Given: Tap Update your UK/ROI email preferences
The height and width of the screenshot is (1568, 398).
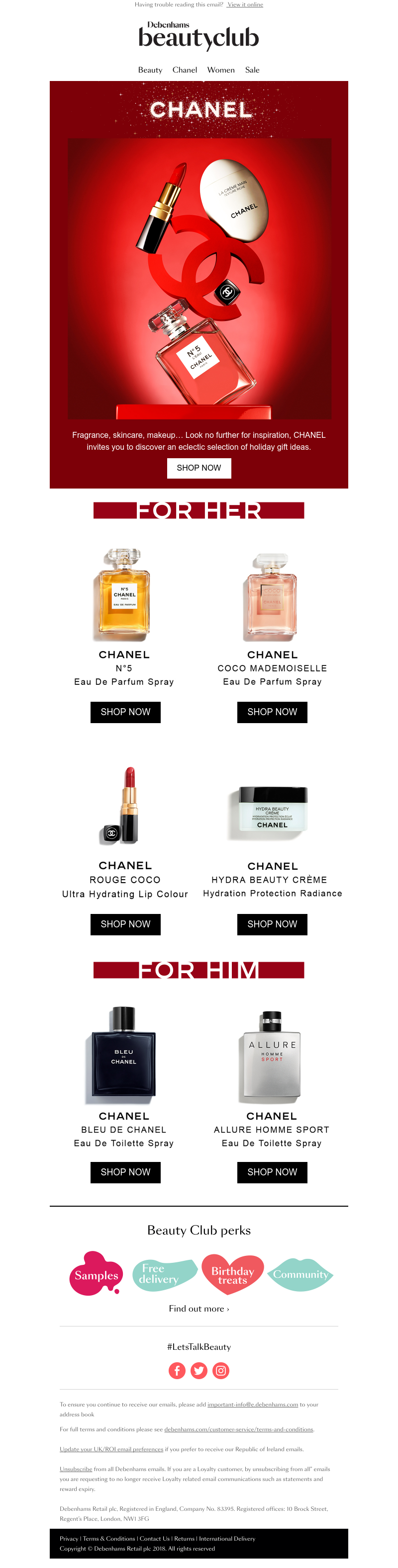Looking at the screenshot, I should (x=111, y=1449).
